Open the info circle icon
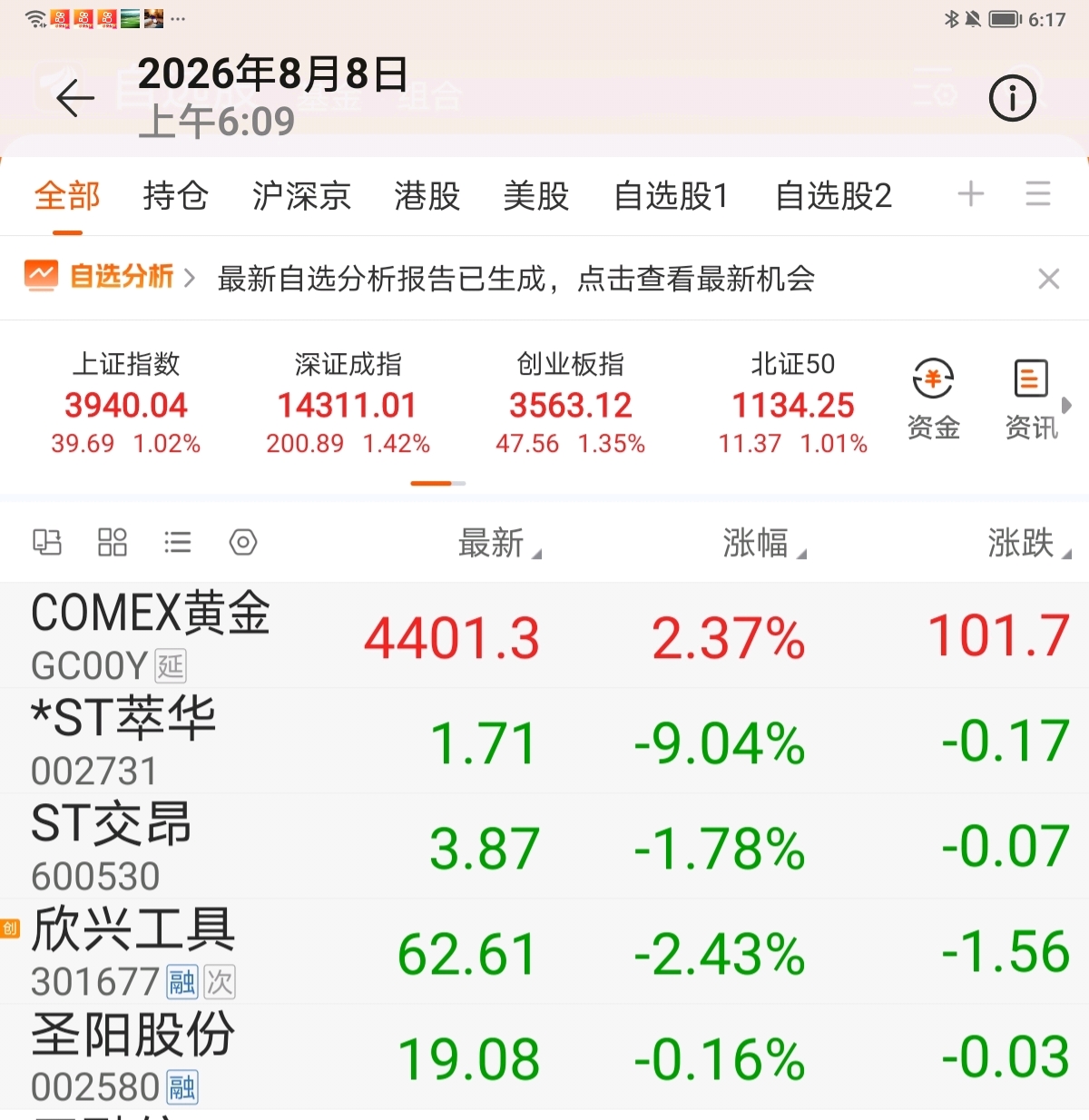The height and width of the screenshot is (1120, 1089). pos(1012,97)
